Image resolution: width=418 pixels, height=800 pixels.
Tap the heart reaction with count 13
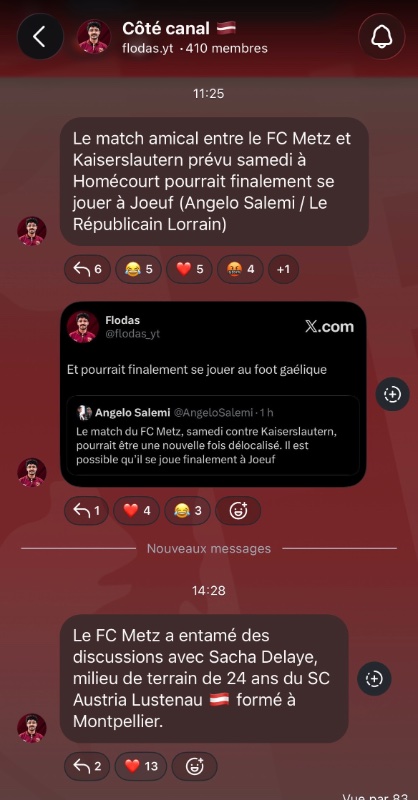point(141,766)
